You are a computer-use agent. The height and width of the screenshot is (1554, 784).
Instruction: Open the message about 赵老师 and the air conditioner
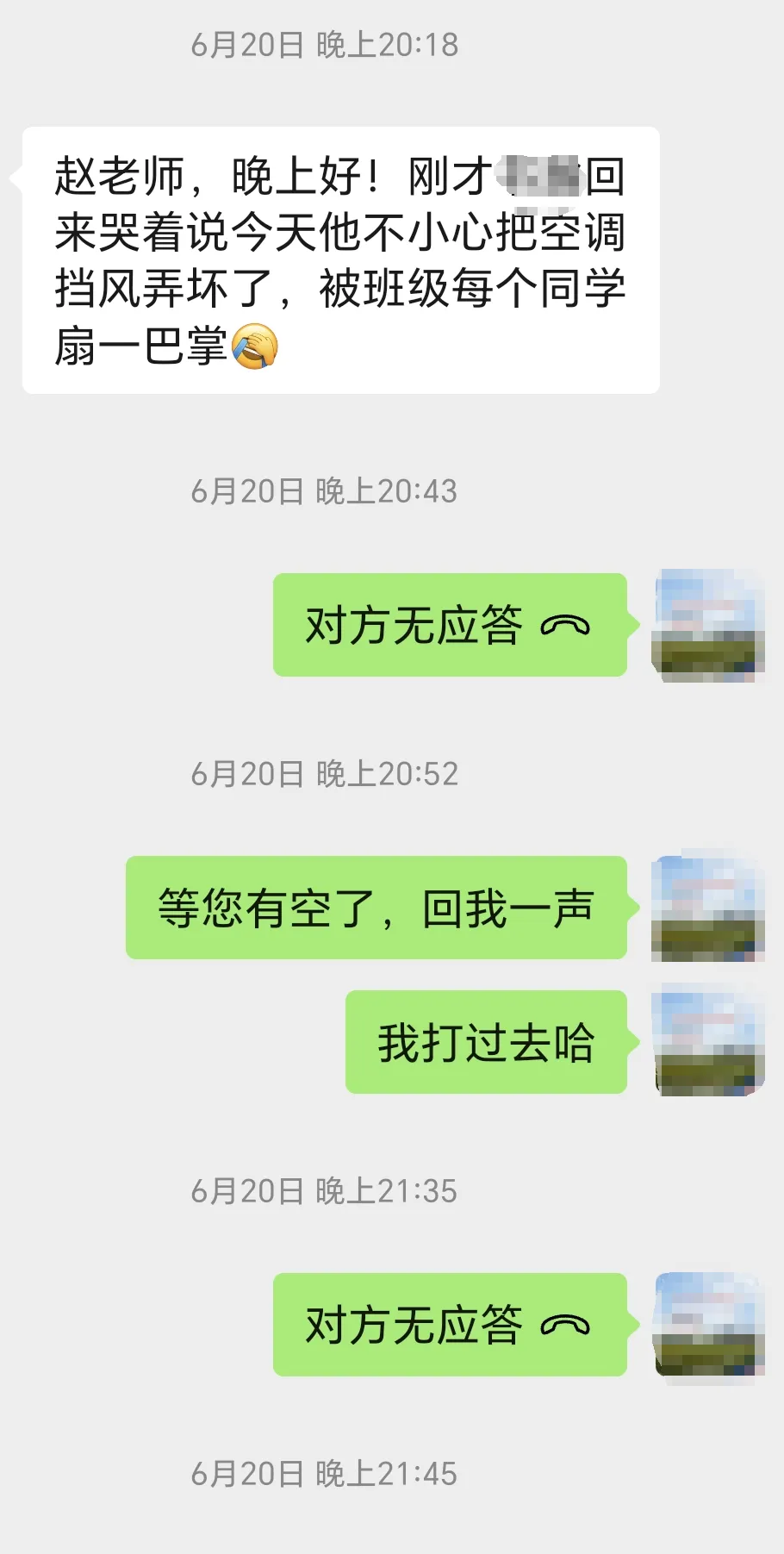coord(340,259)
